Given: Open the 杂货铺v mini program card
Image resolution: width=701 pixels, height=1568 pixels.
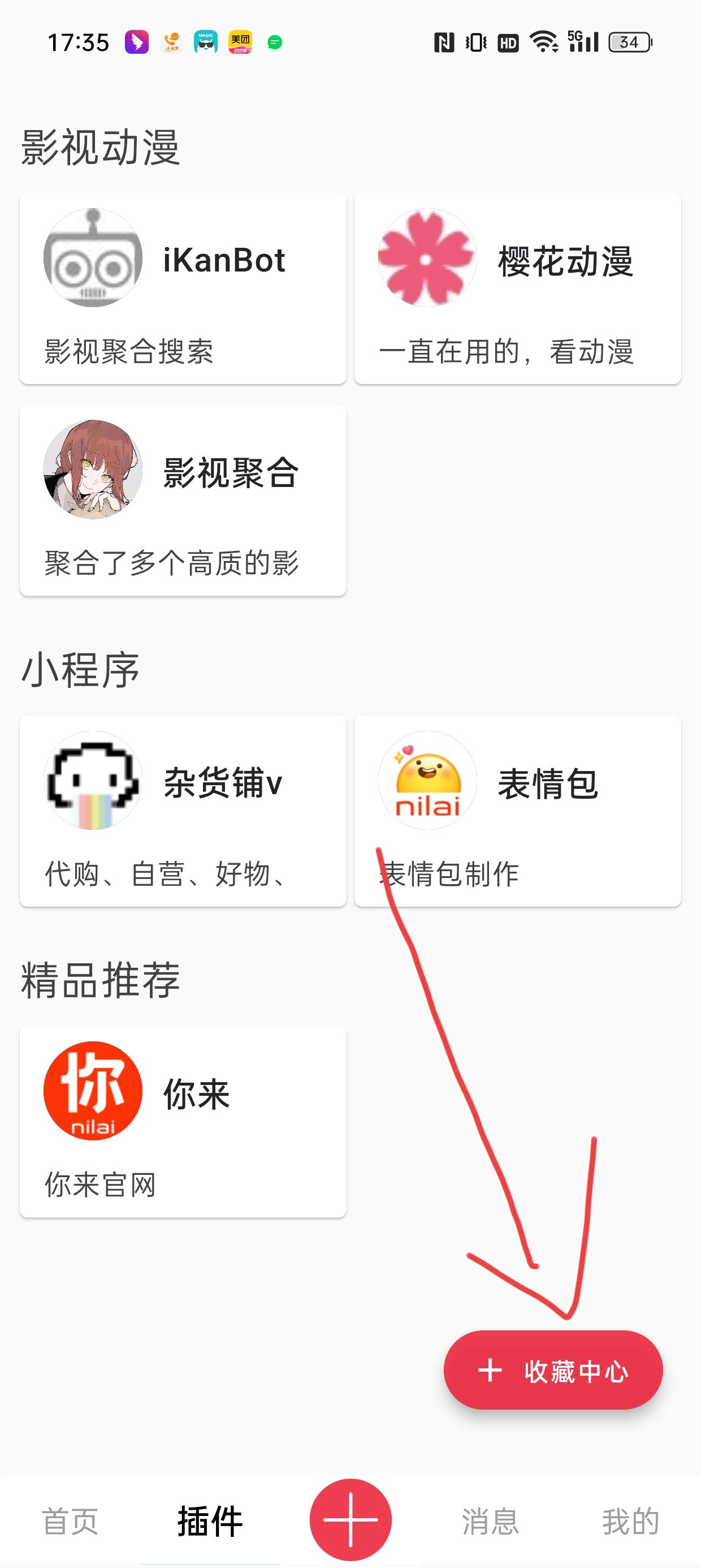Looking at the screenshot, I should [x=183, y=811].
